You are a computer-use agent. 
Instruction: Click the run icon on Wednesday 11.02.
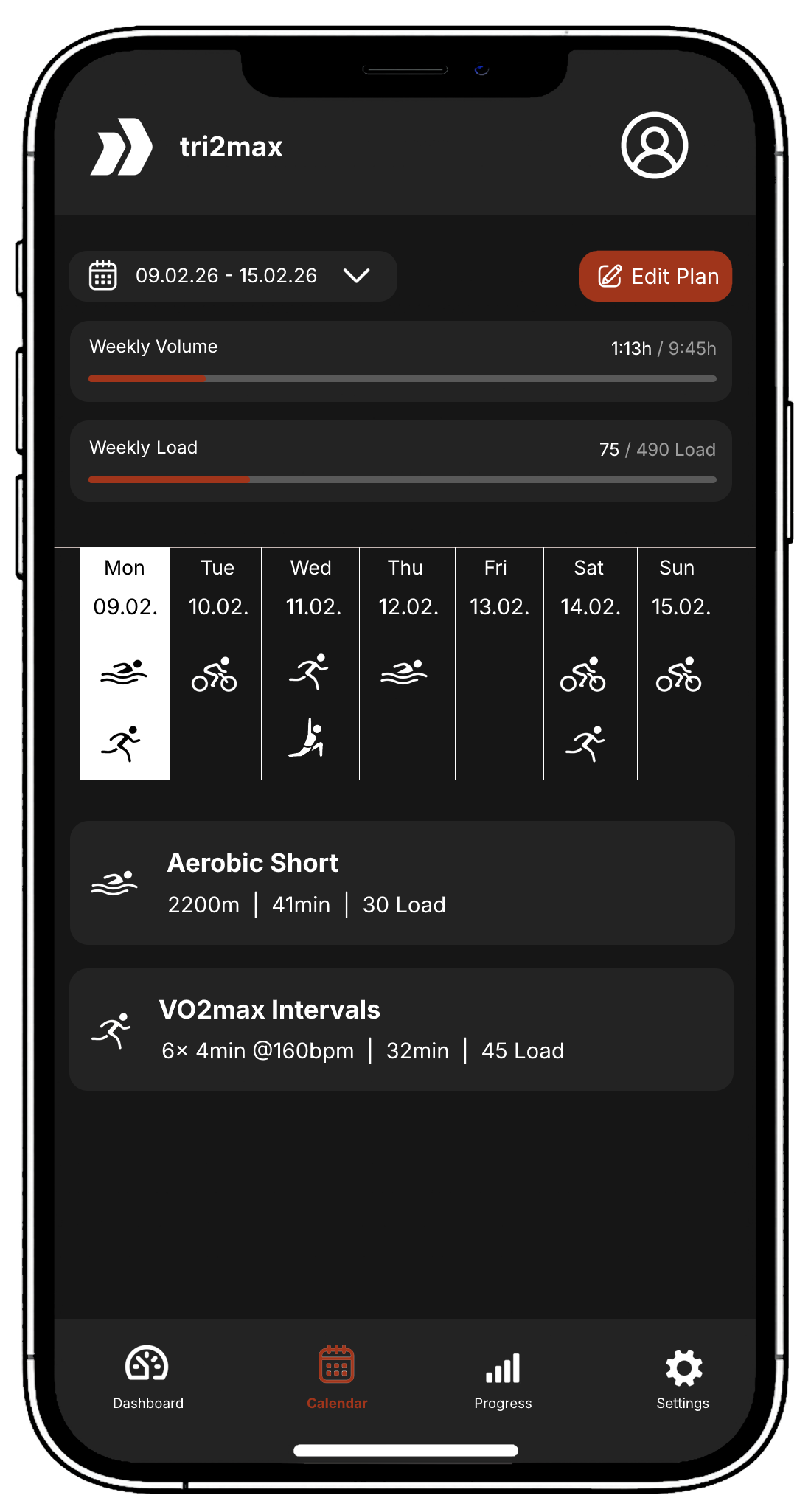pyautogui.click(x=310, y=670)
